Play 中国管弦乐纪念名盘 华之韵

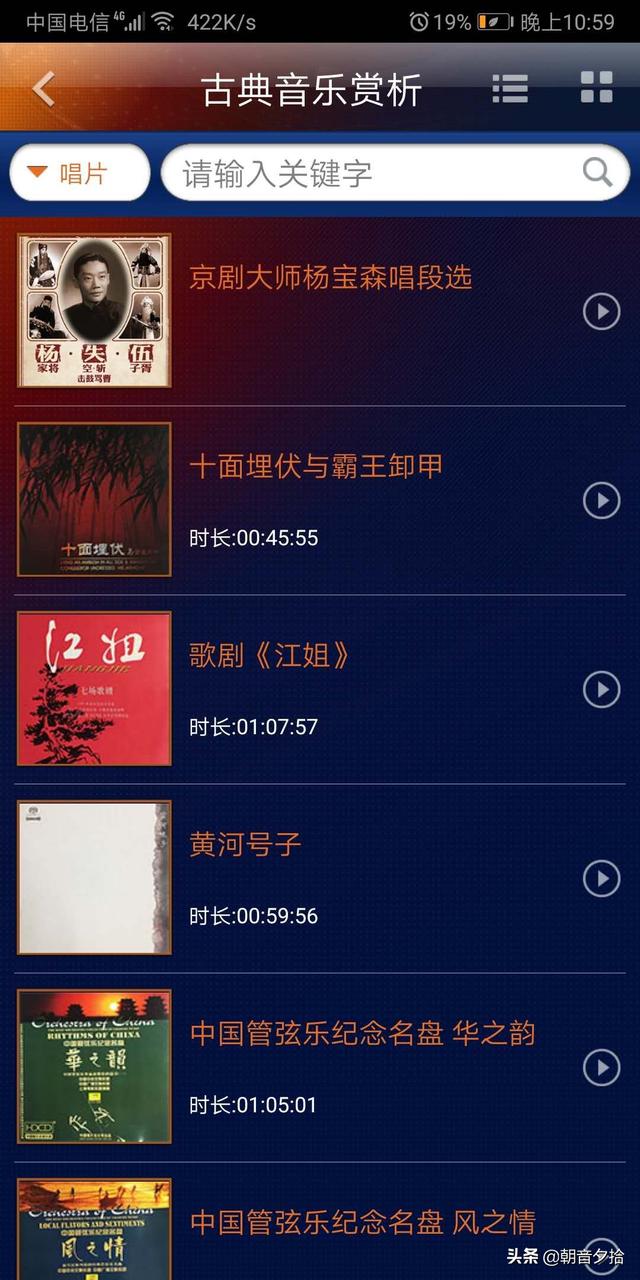602,1067
